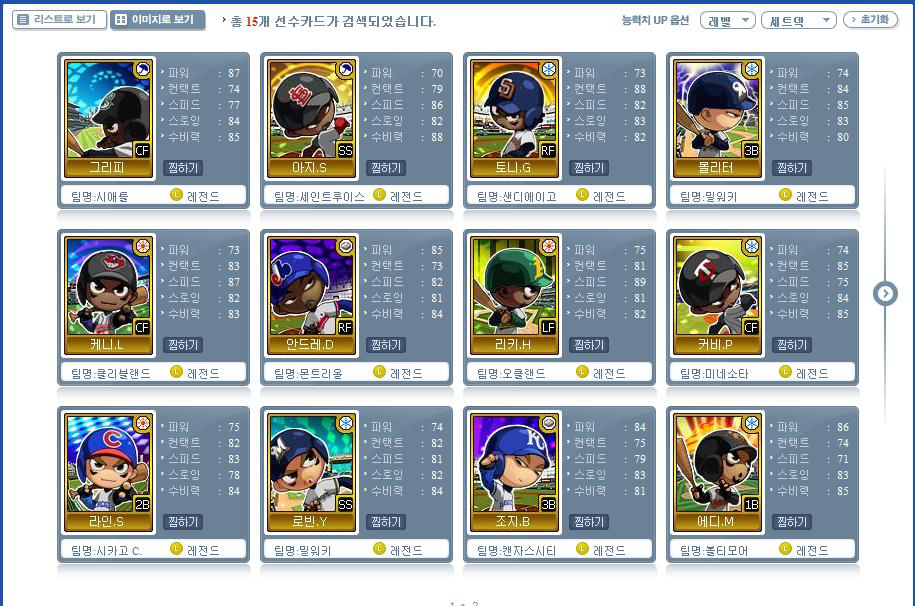Tap 찜하기 on 로빈.Y card

tap(385, 522)
